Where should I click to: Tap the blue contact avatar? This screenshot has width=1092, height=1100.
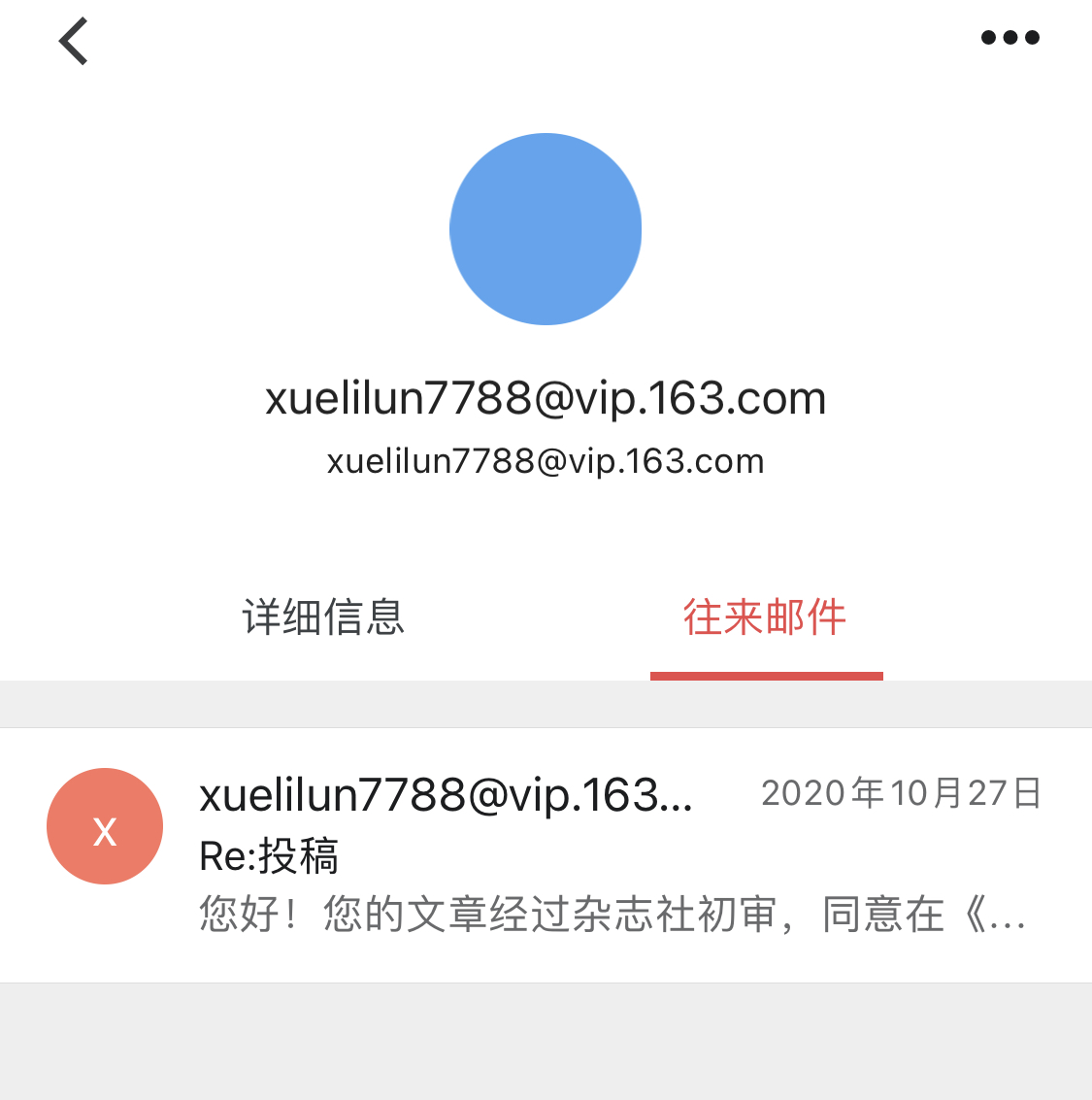pyautogui.click(x=546, y=229)
